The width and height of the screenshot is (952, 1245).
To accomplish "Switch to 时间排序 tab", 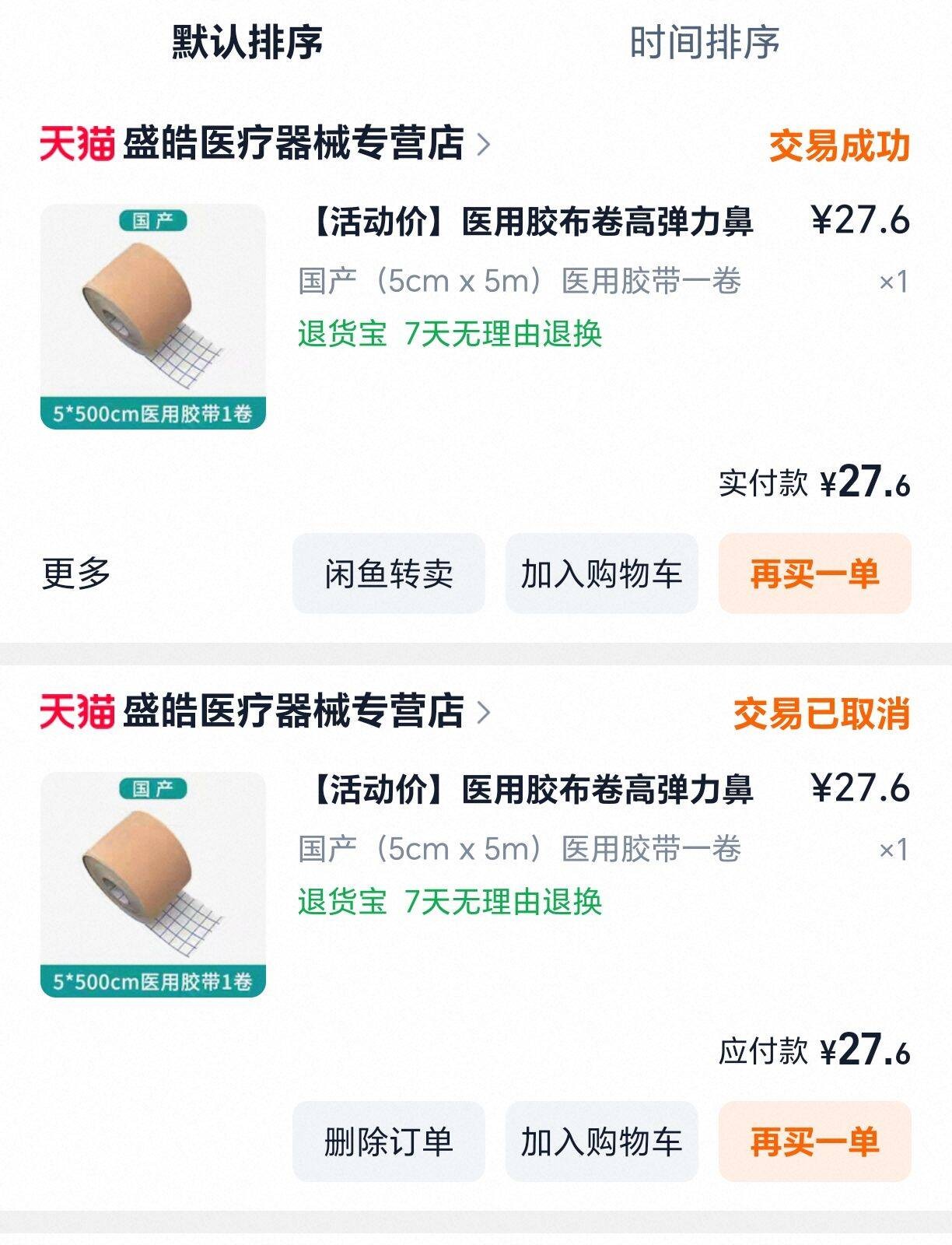I will [704, 42].
